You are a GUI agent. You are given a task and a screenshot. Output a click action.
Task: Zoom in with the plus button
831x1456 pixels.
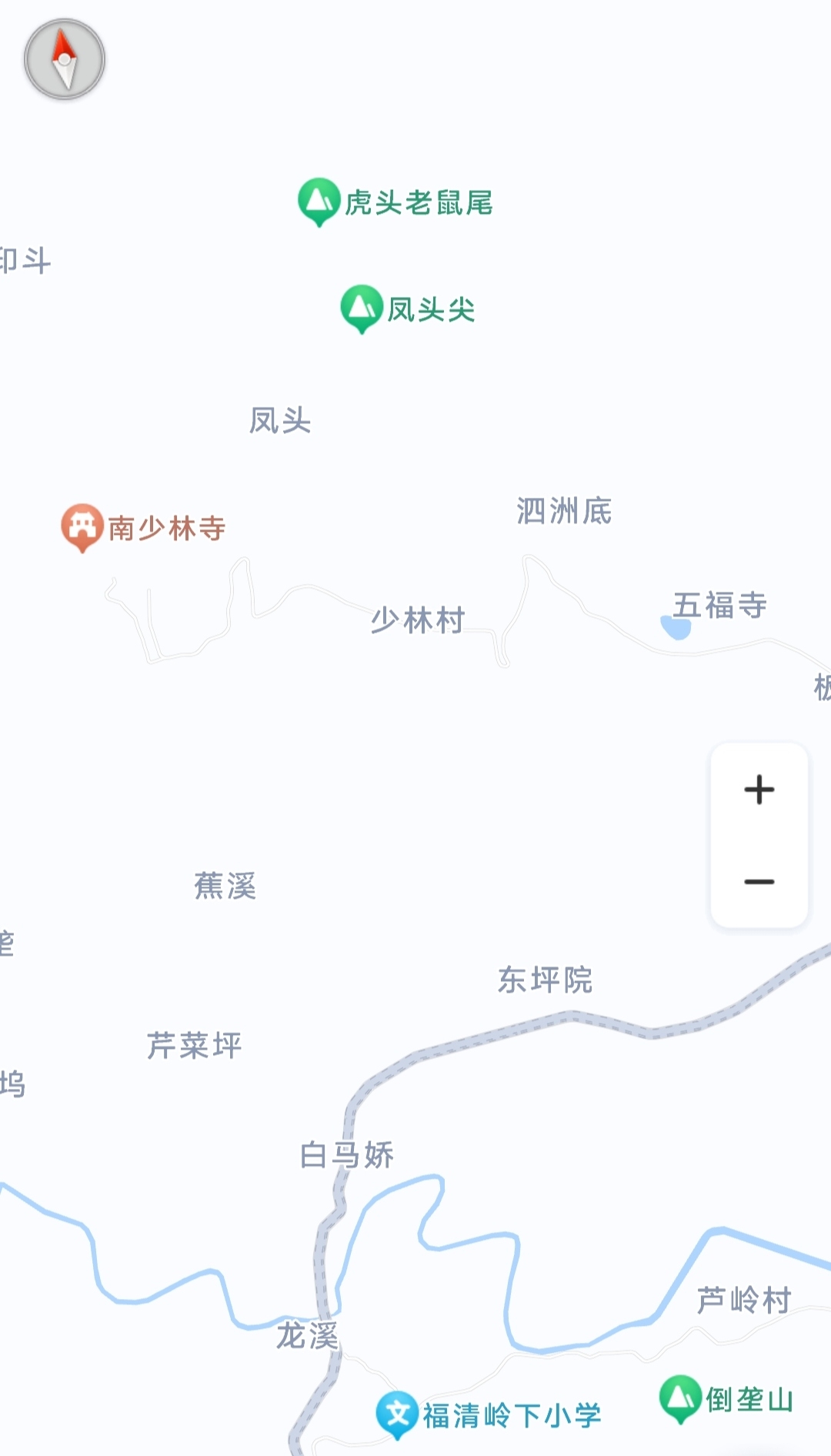[759, 790]
